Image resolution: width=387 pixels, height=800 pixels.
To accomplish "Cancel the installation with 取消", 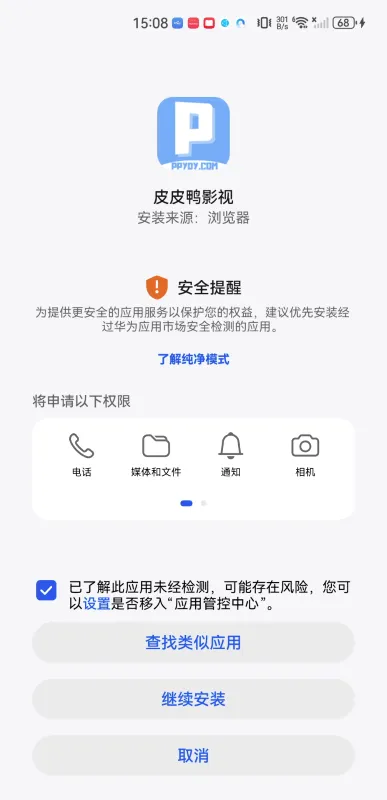I will point(193,756).
